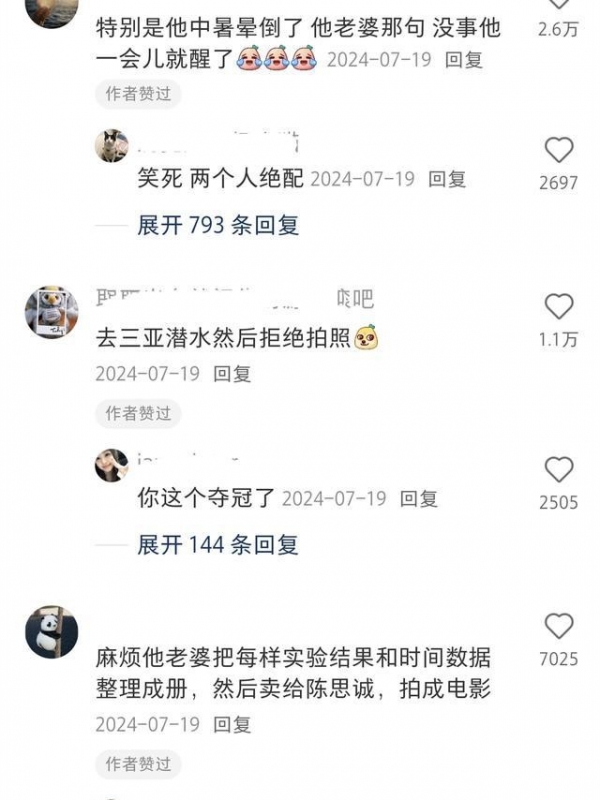The image size is (600, 800).
Task: Open profile of '笑死 两个人绝配' commenter
Action: coord(111,146)
